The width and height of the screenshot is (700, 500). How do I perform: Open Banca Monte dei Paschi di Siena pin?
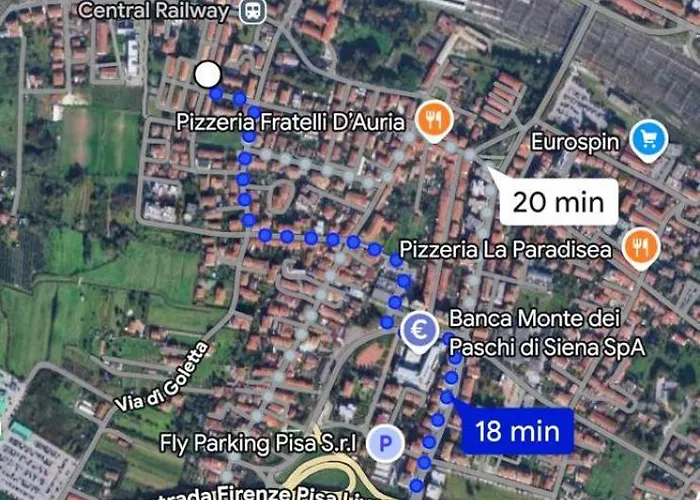tap(420, 328)
